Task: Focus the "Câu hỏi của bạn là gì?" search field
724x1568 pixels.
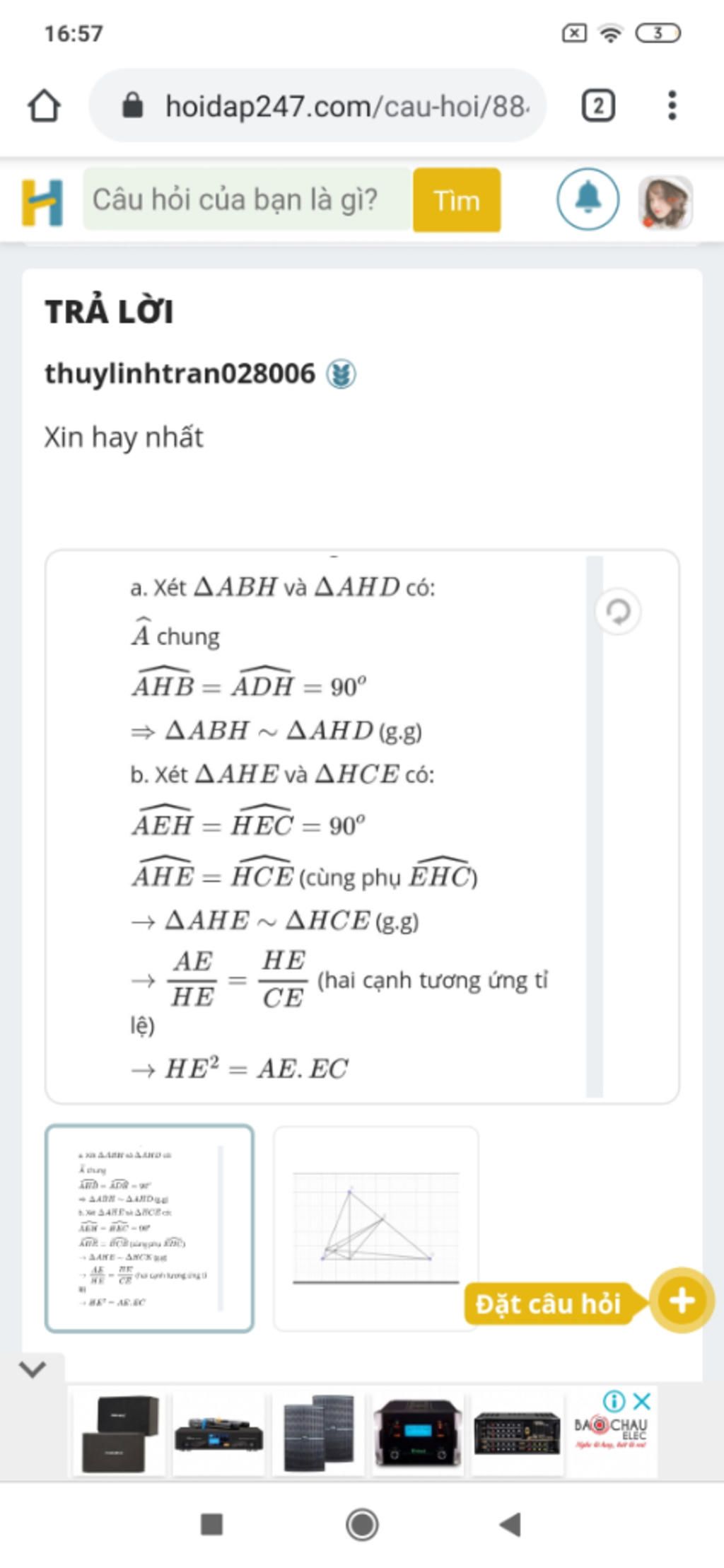Action: pos(246,200)
